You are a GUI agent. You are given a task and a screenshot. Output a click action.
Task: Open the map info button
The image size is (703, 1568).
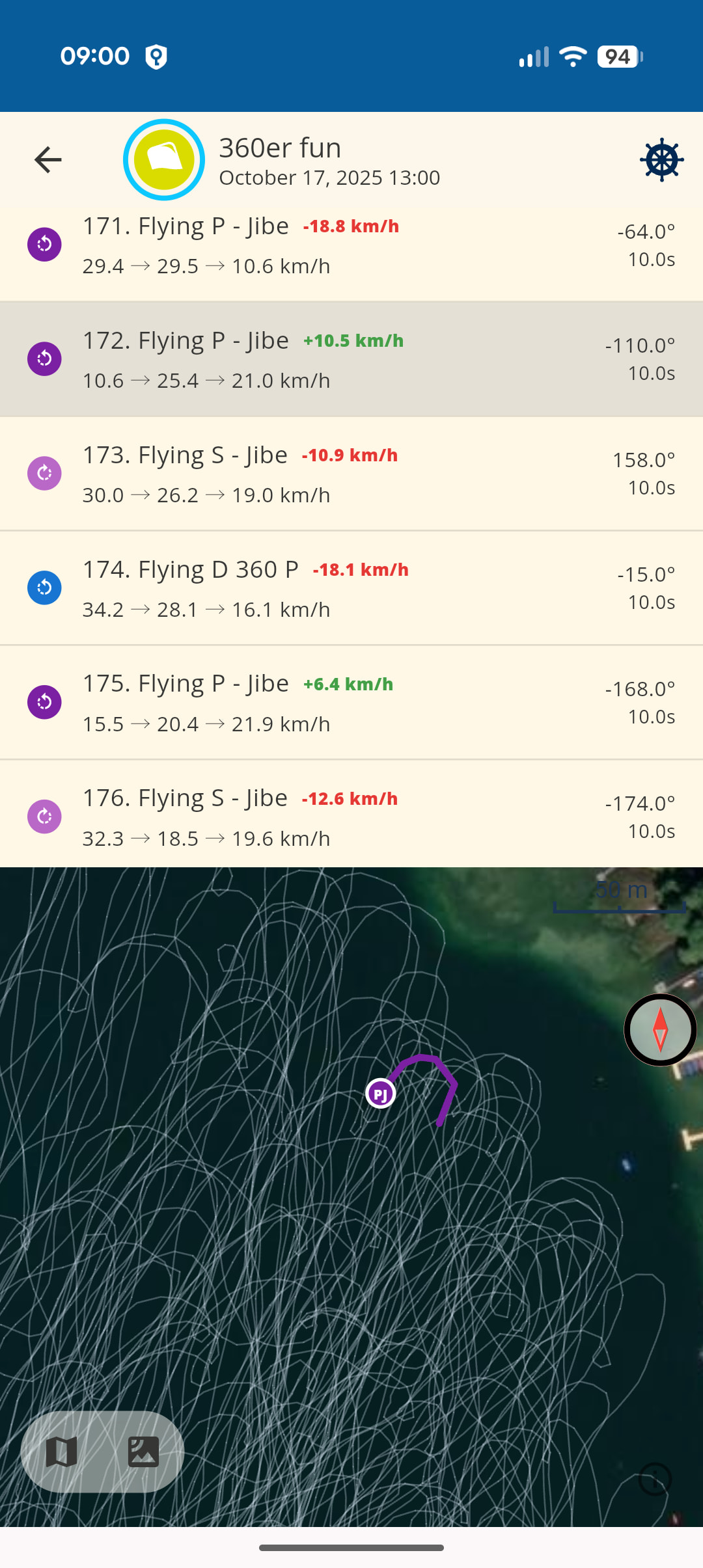click(655, 1479)
